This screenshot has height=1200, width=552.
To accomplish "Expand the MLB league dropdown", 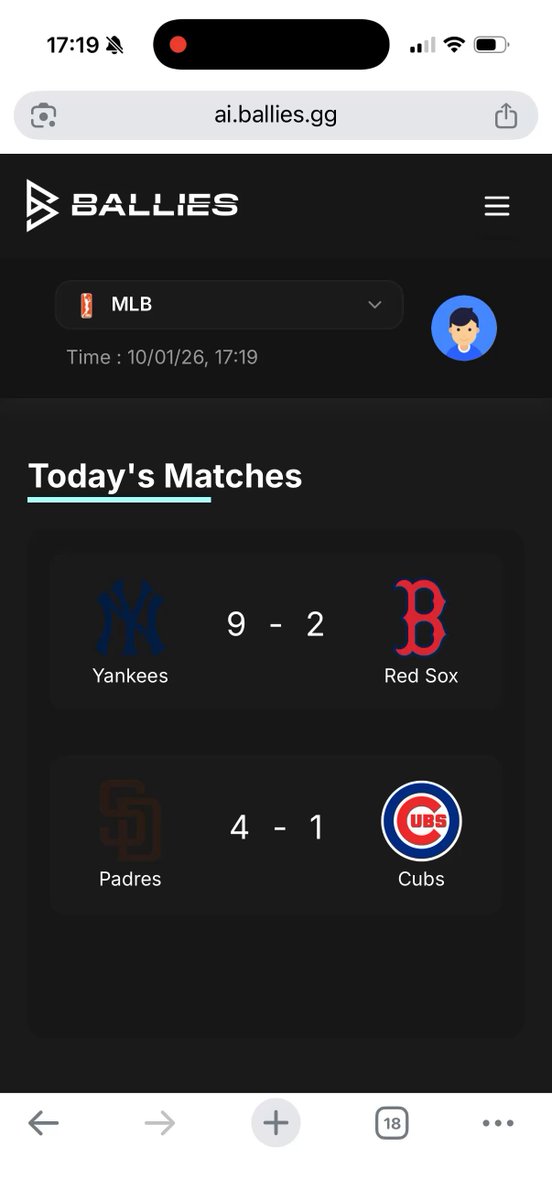I will (x=229, y=304).
